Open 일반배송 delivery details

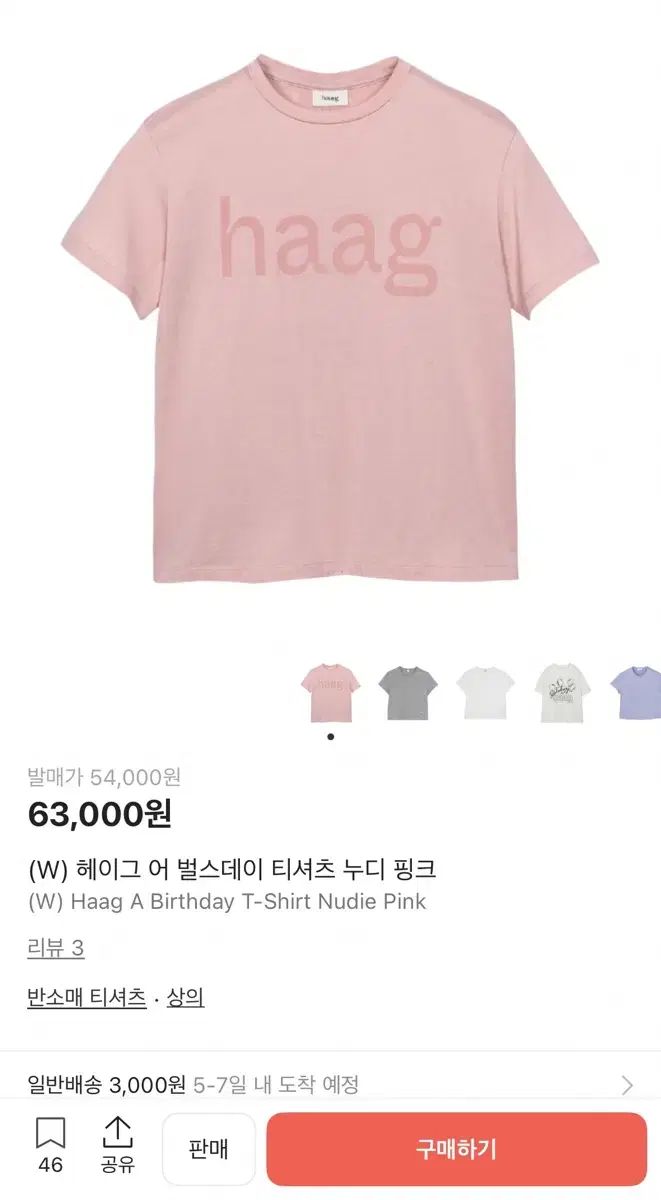pyautogui.click(x=330, y=1085)
